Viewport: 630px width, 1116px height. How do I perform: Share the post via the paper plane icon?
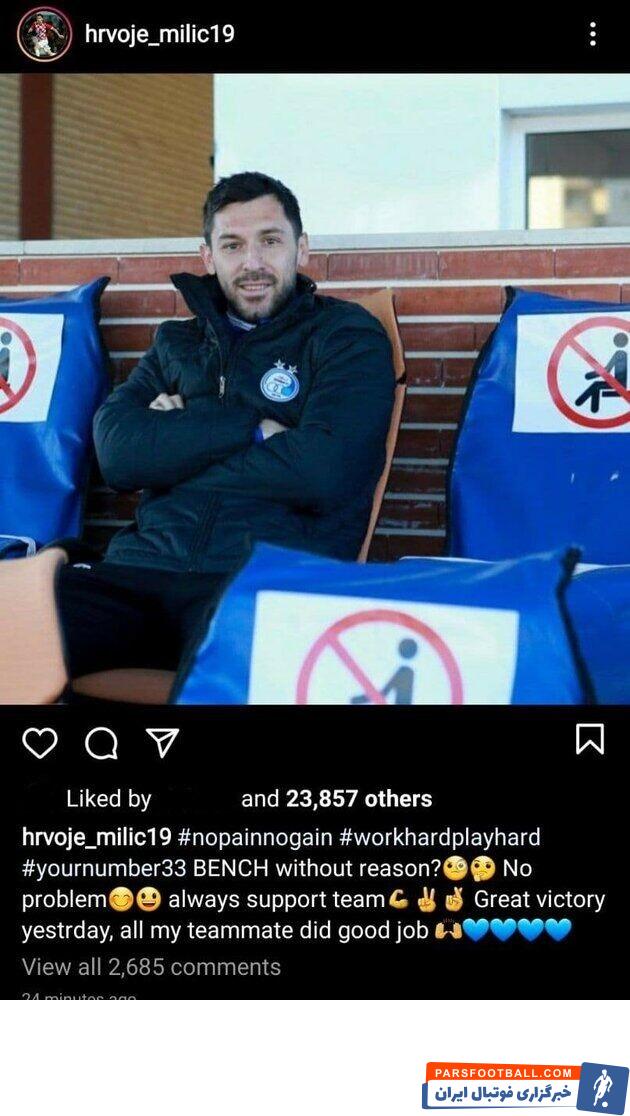pos(162,742)
